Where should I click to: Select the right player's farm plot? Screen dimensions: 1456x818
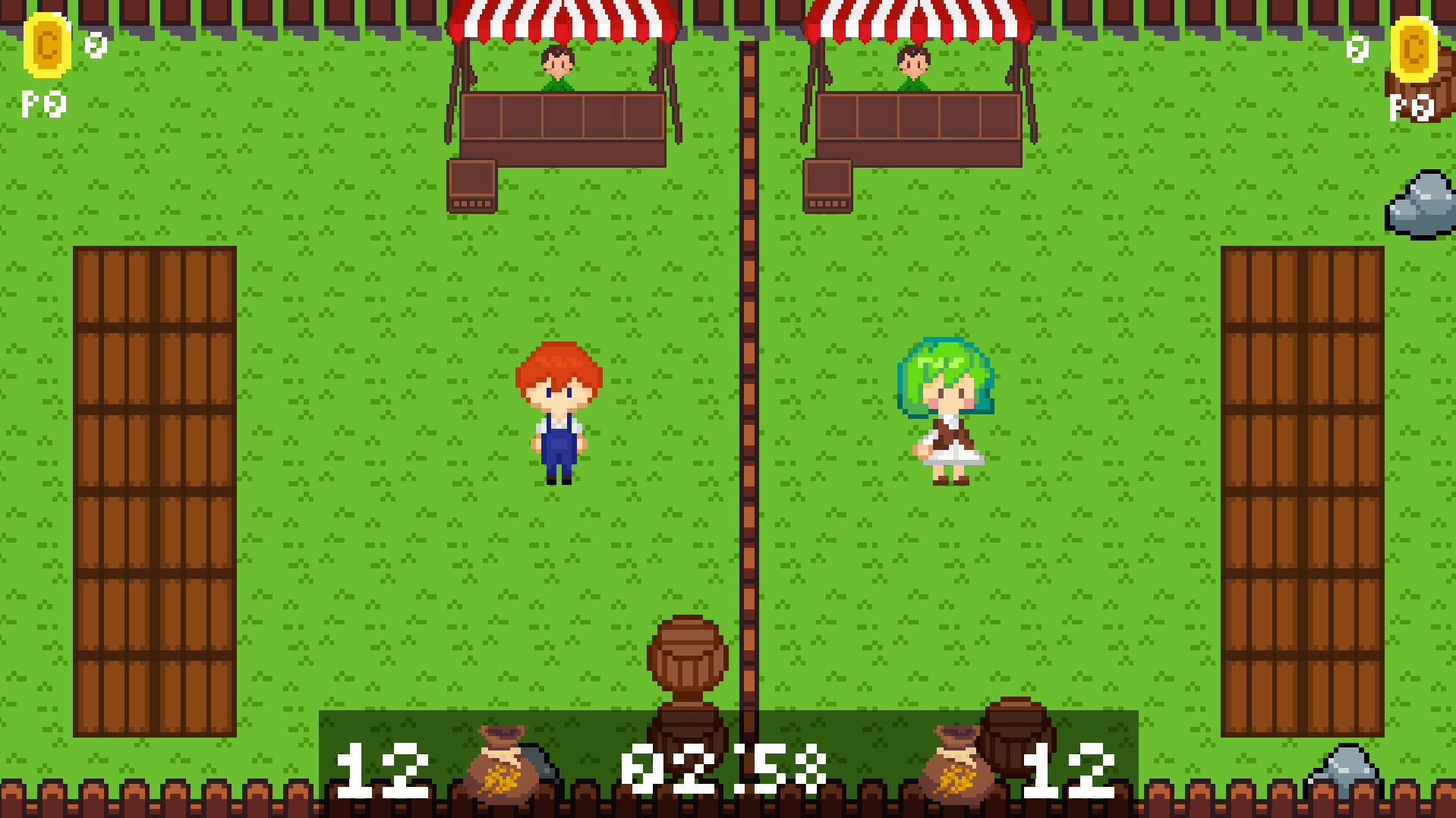pos(1302,491)
